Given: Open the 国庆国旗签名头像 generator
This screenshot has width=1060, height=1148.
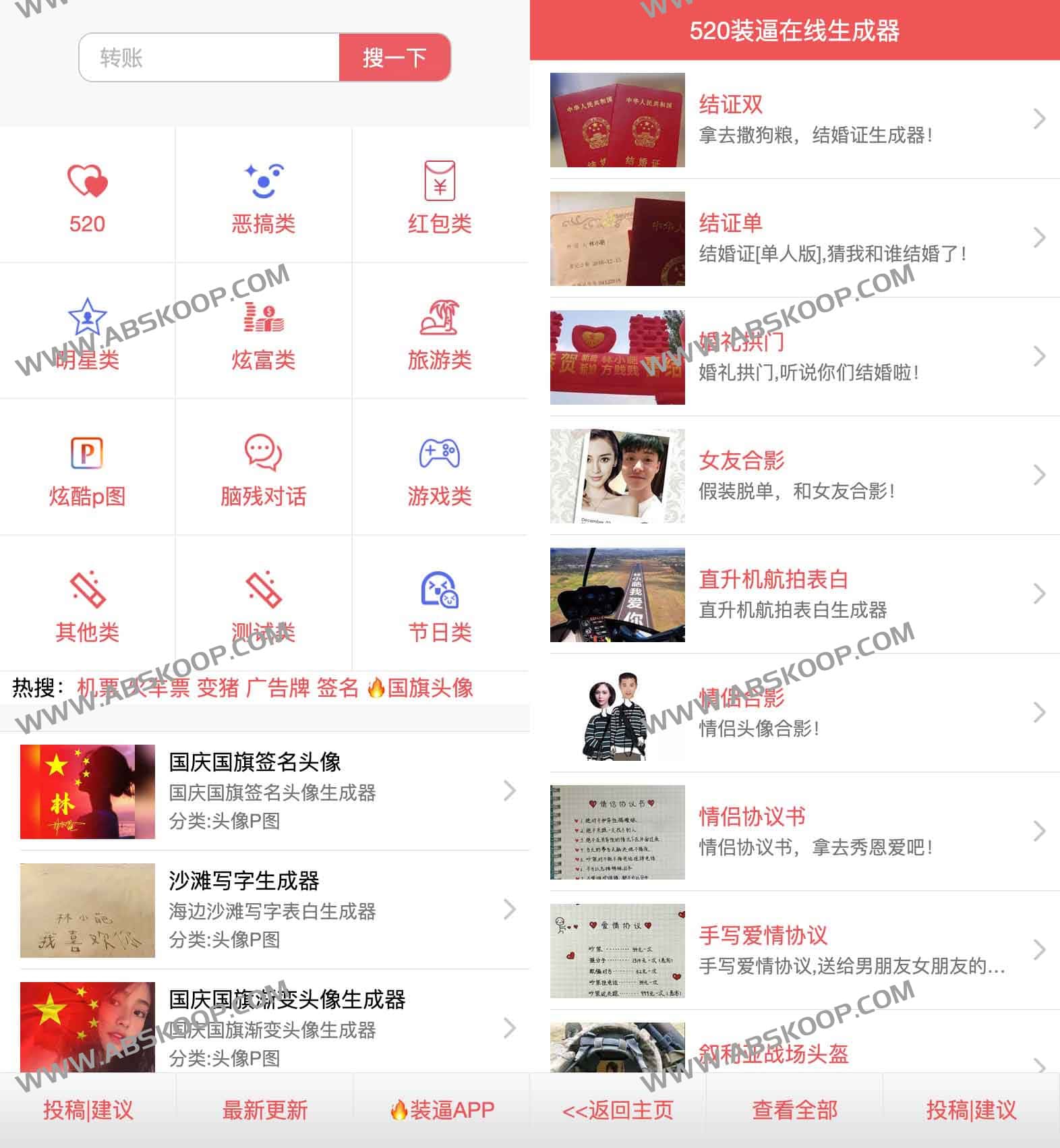Looking at the screenshot, I should point(270,791).
